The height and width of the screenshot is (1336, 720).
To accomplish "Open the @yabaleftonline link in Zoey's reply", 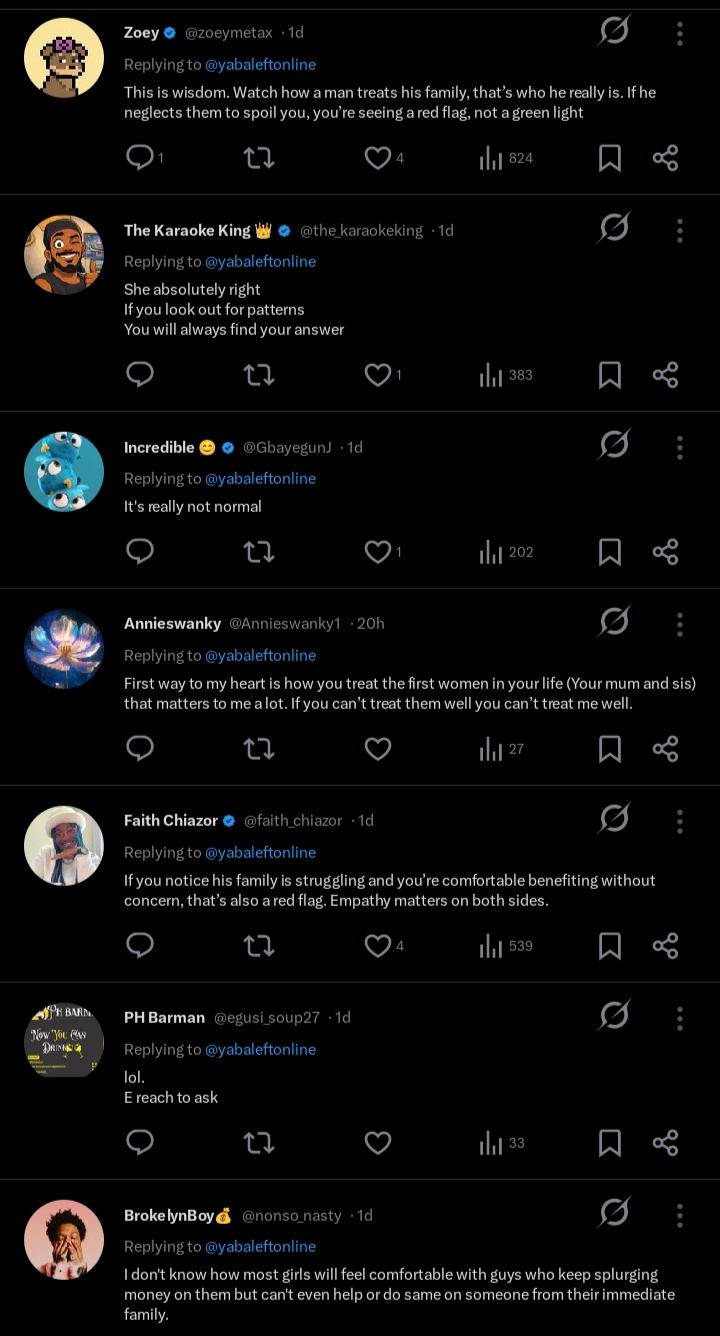I will pyautogui.click(x=260, y=65).
